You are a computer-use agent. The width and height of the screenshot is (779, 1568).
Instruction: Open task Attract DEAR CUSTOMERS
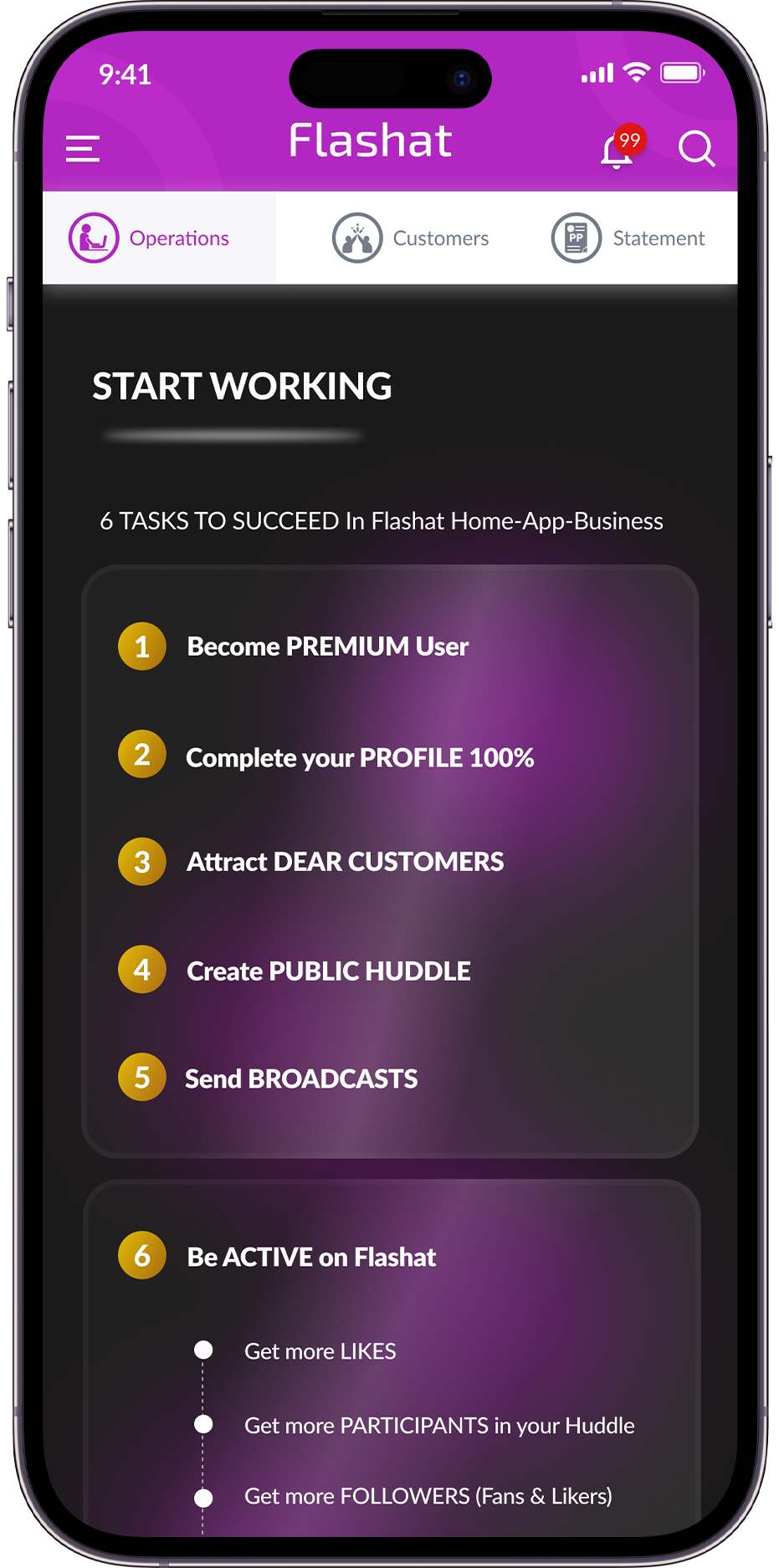pos(345,862)
